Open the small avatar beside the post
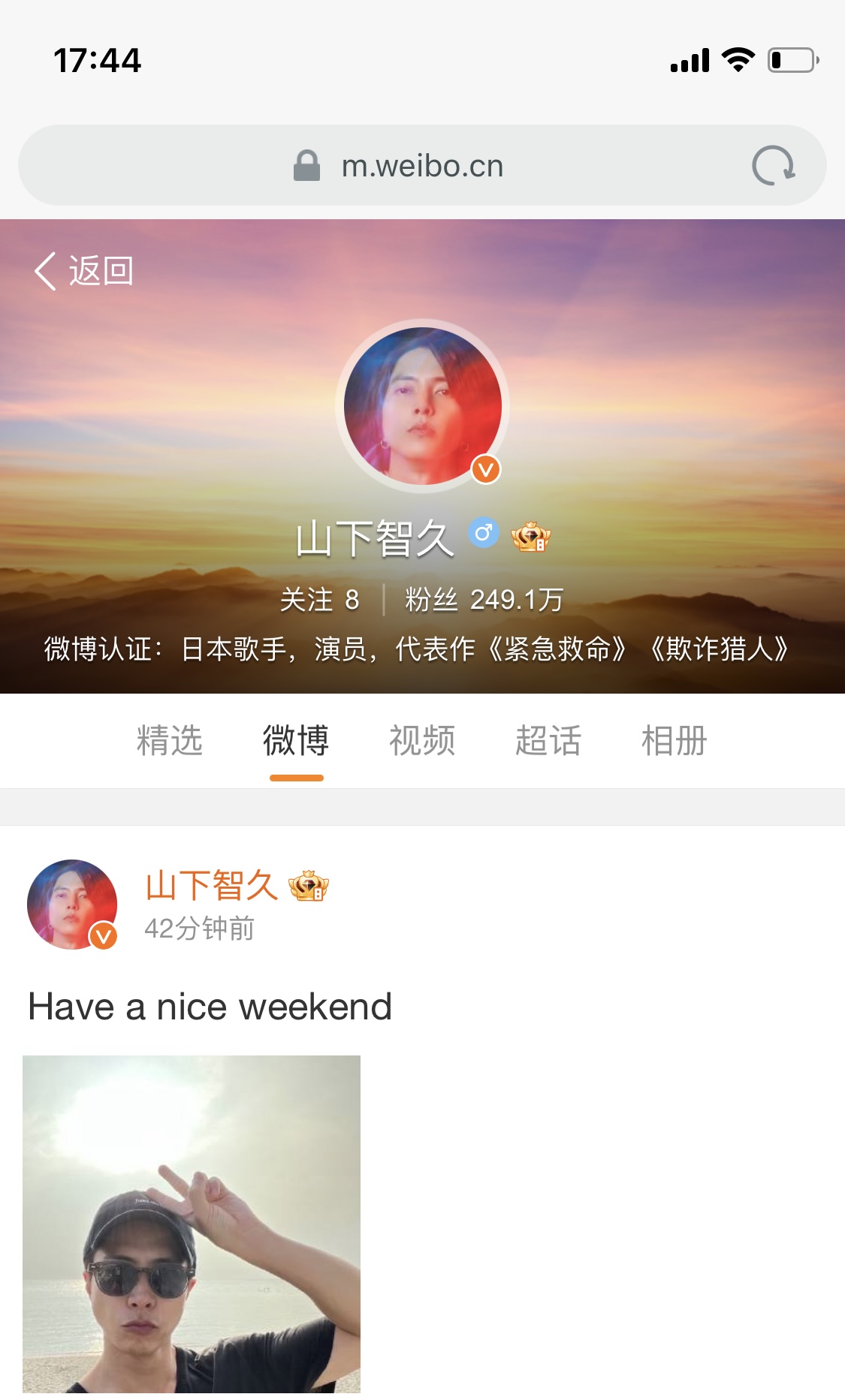Viewport: 845px width, 1400px height. coord(72,905)
